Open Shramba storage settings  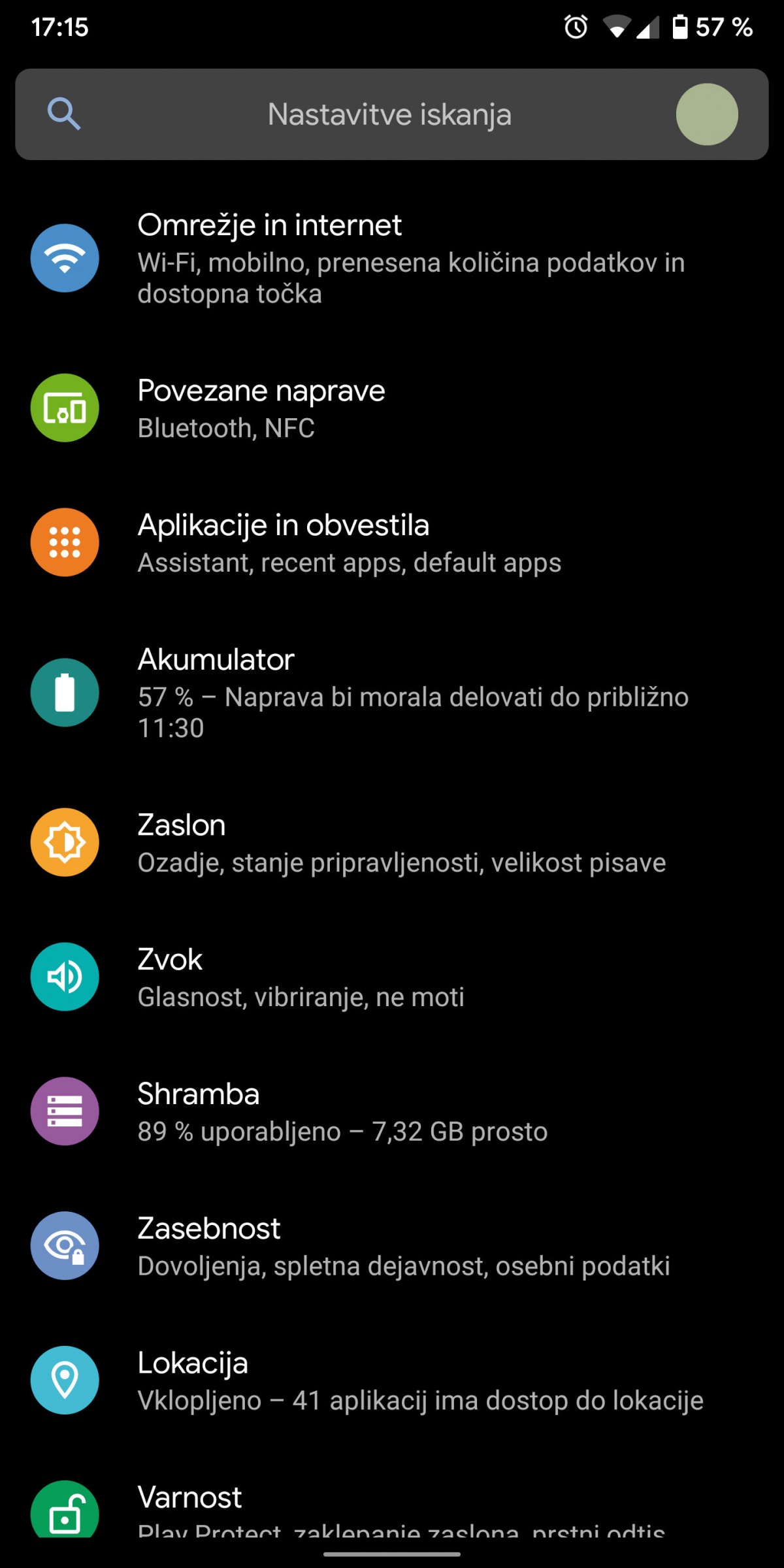392,1112
